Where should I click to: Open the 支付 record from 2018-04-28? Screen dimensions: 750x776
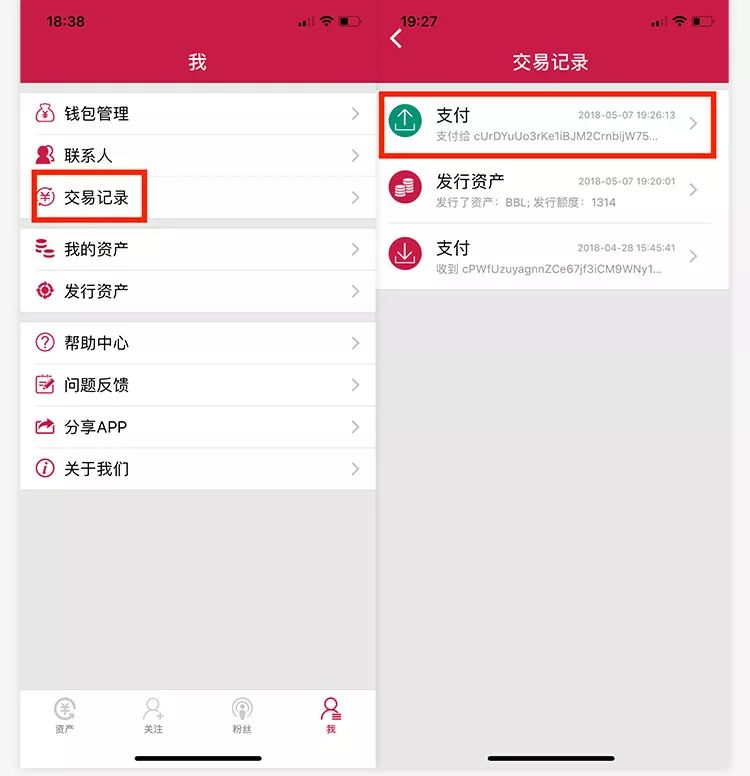tap(548, 256)
